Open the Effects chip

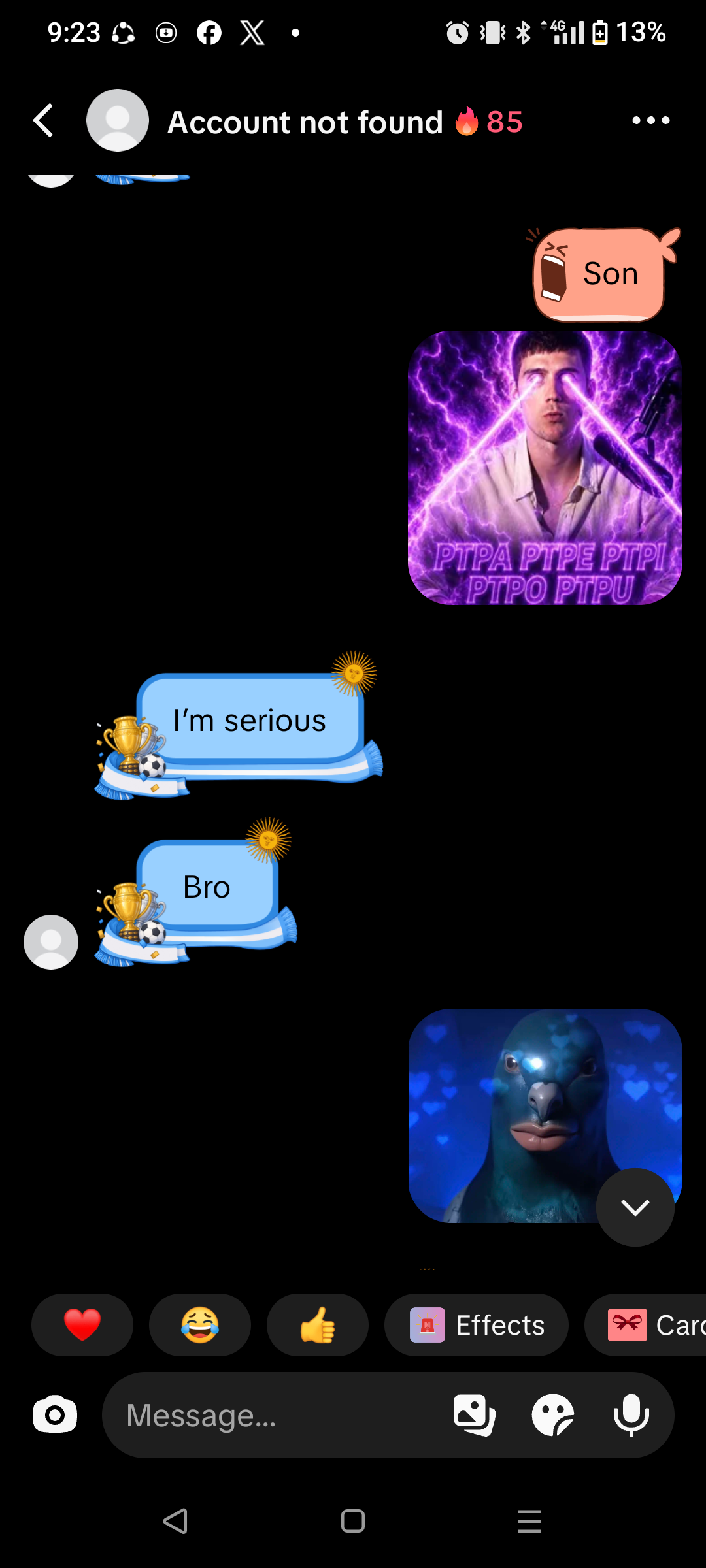[477, 1325]
